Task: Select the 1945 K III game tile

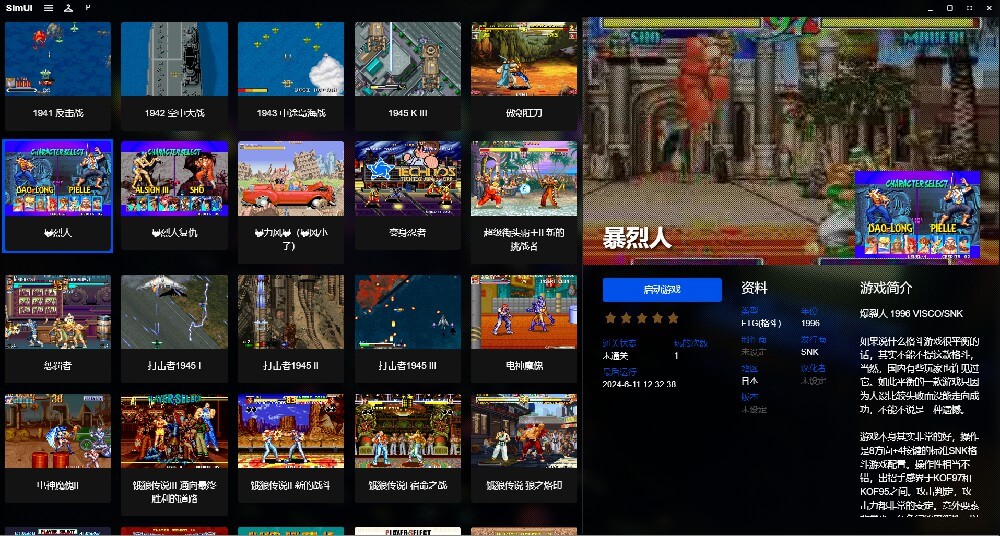Action: click(408, 72)
